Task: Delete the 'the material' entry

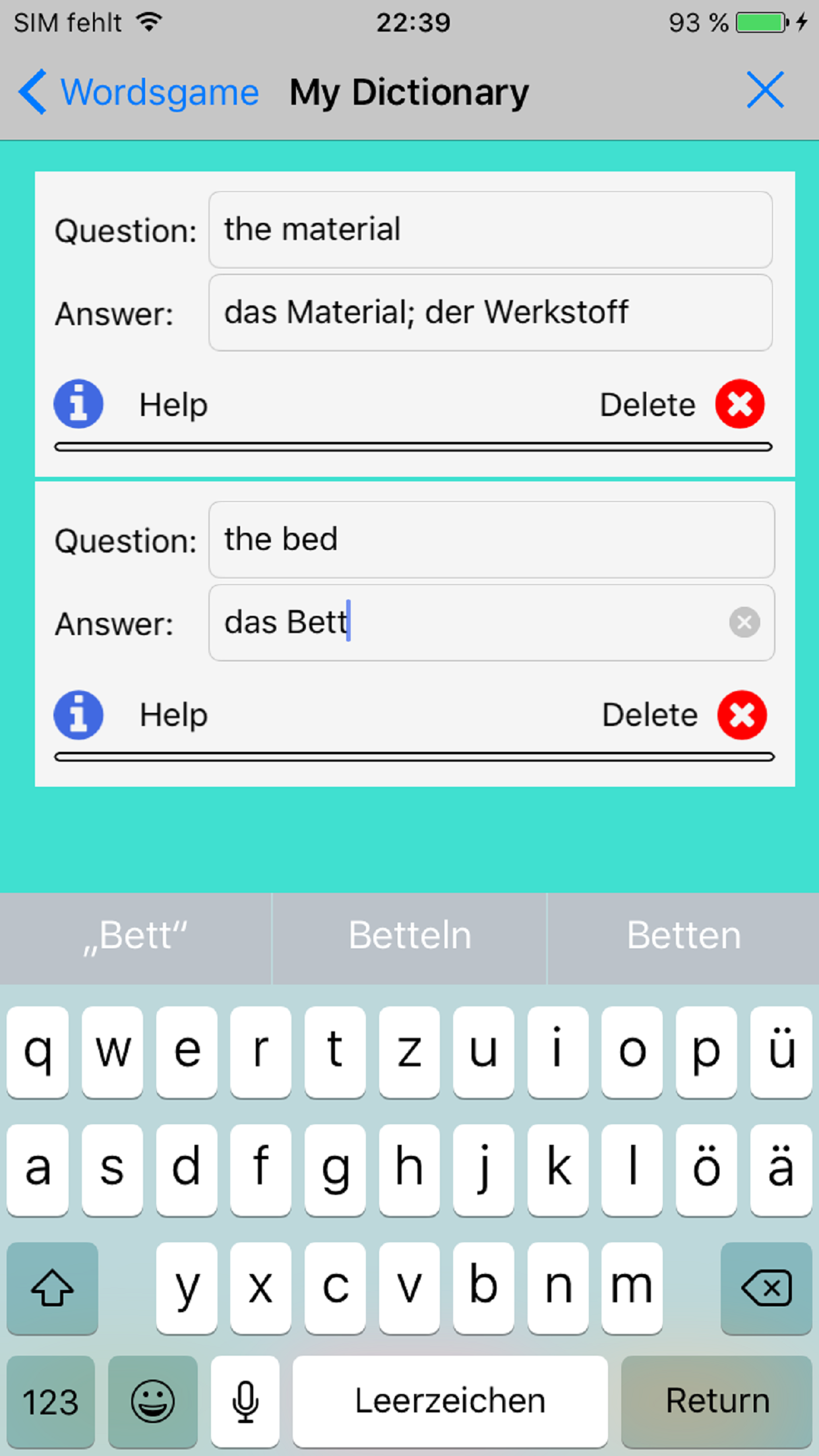Action: point(740,404)
